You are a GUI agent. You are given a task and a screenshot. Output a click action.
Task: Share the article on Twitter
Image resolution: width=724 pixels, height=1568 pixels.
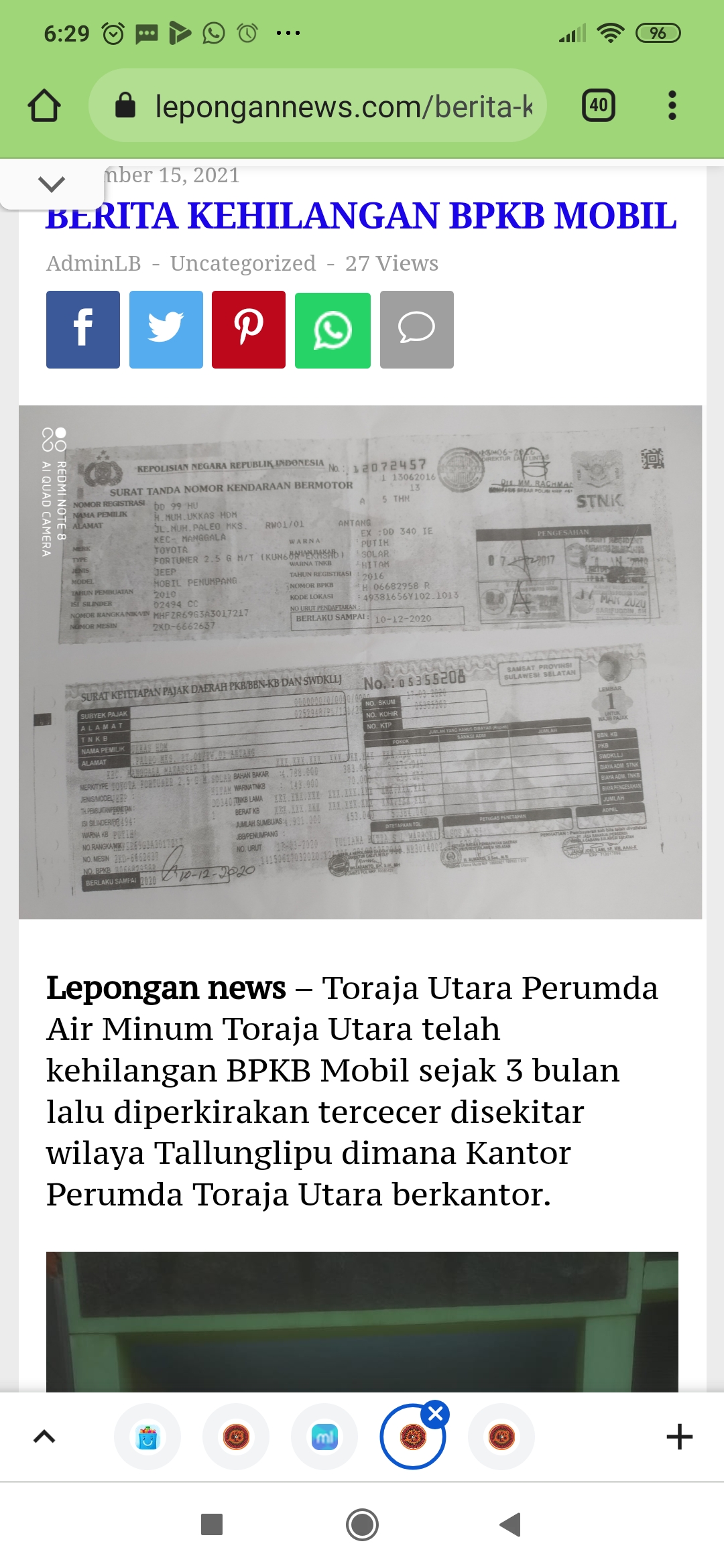coord(166,330)
